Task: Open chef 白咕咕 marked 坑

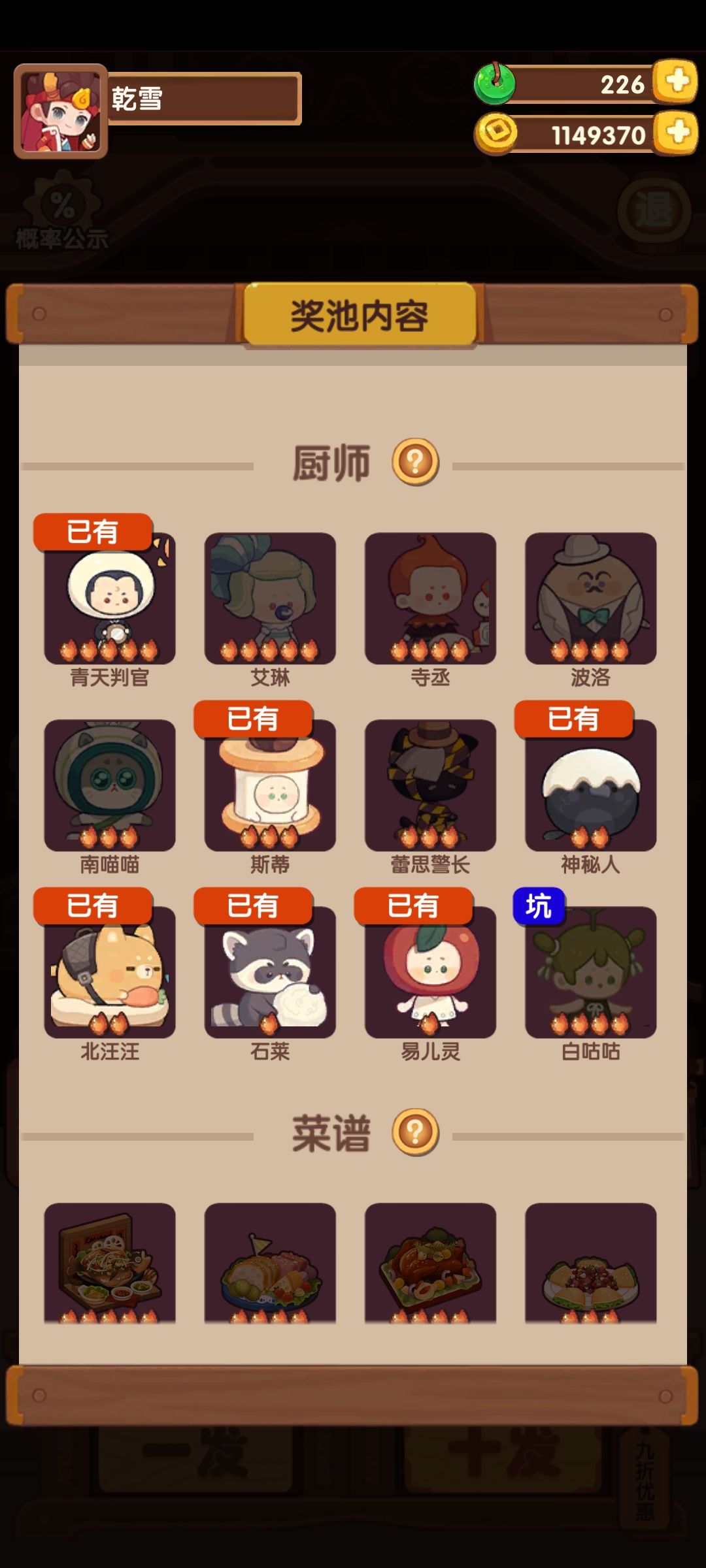Action: (590, 972)
